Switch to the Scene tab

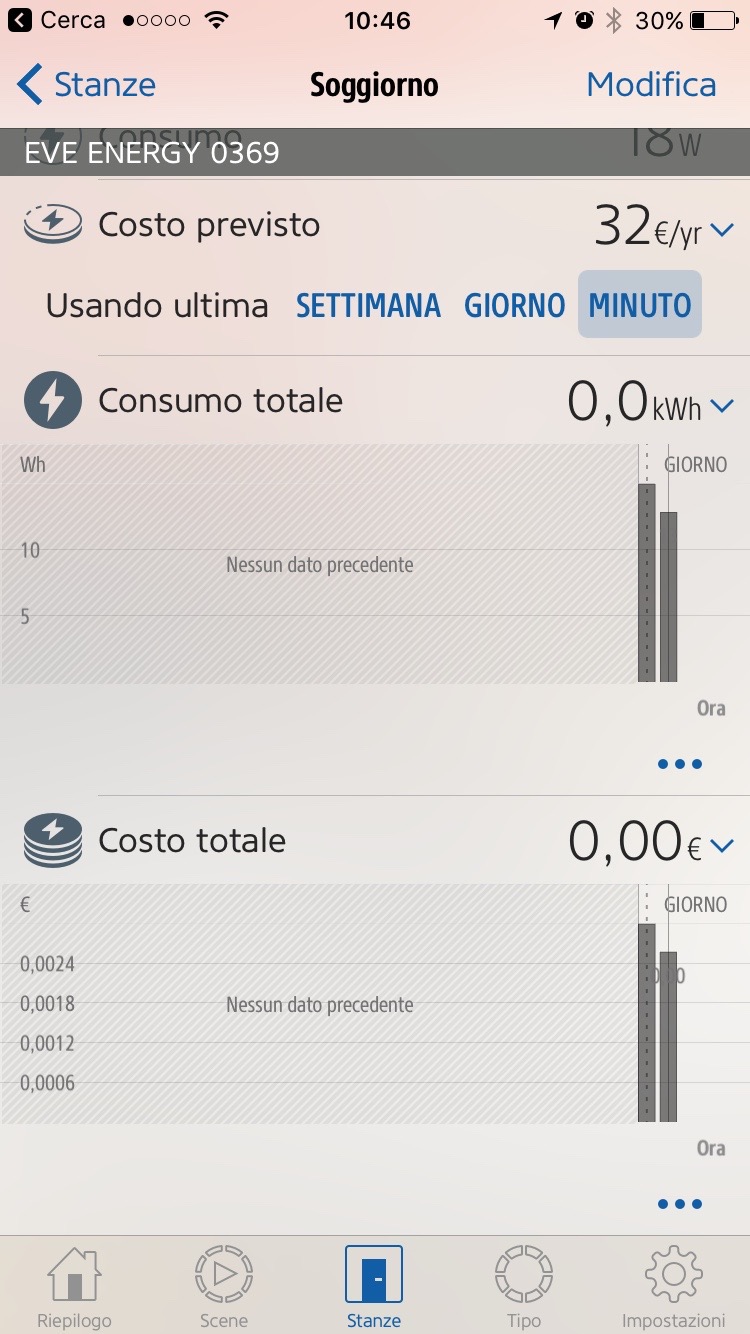224,1287
